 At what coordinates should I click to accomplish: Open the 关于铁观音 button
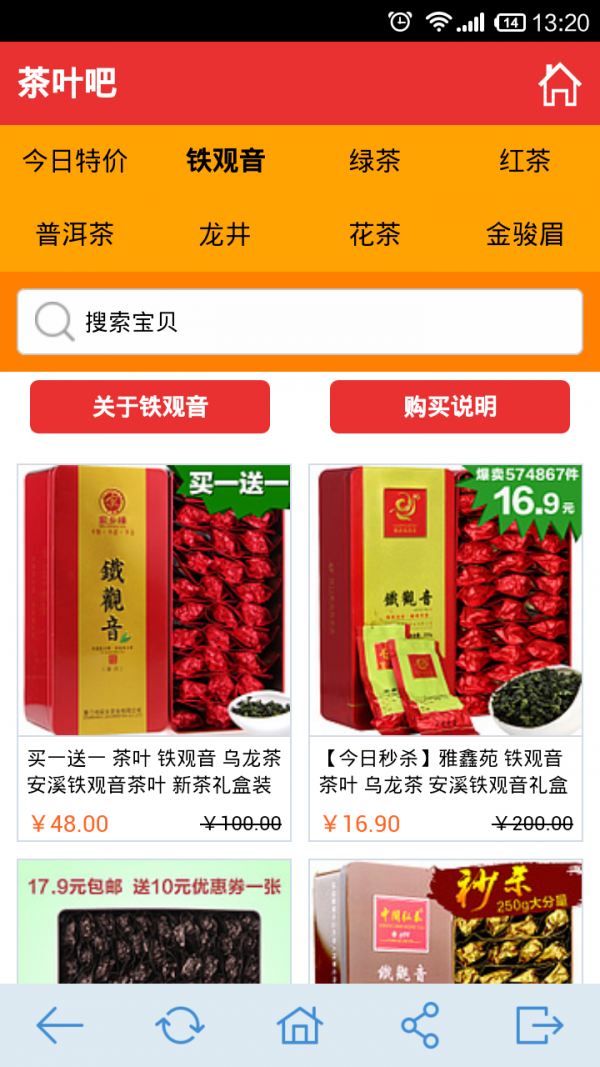tap(150, 407)
